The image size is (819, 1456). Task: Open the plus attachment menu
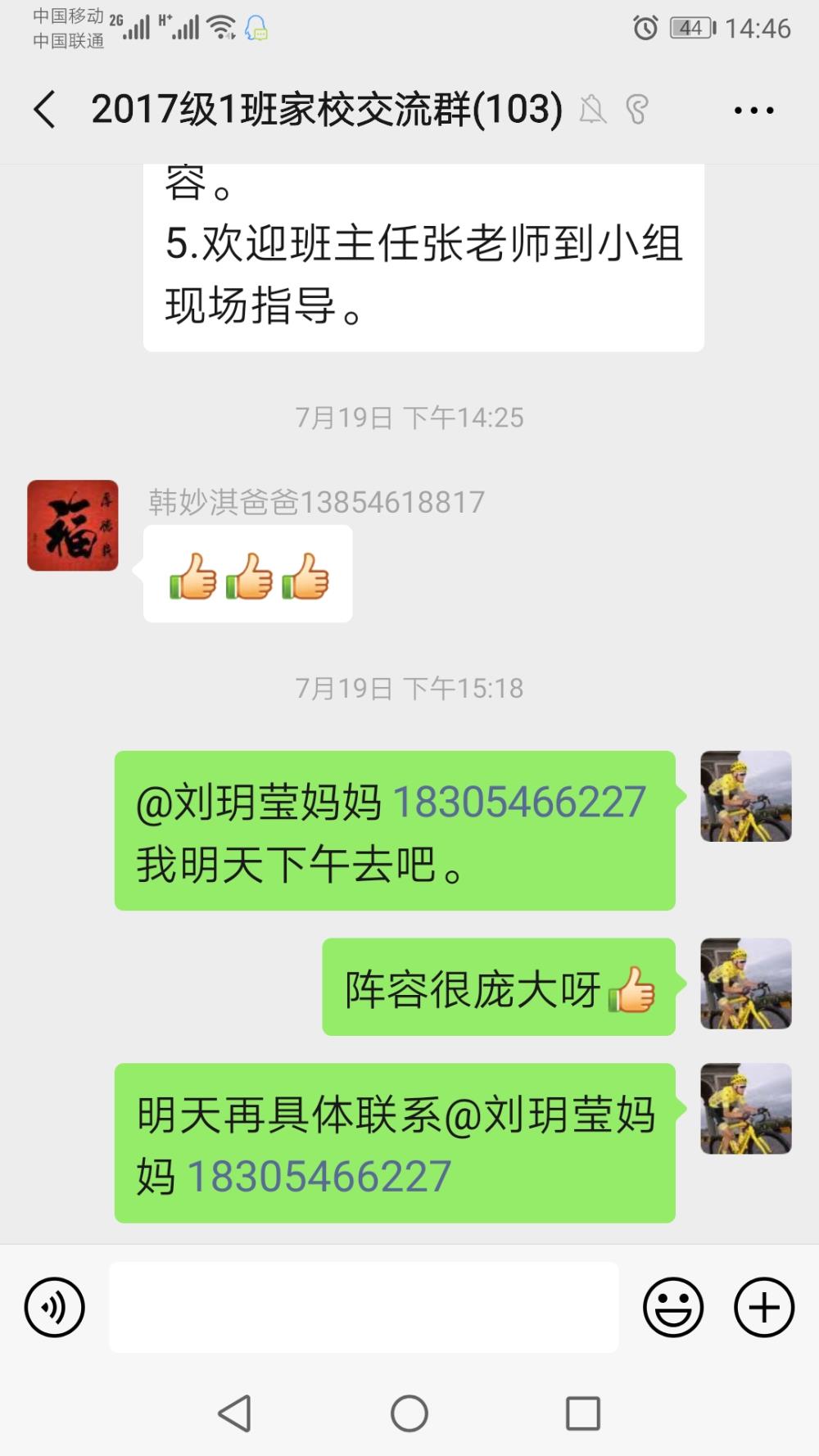[764, 1307]
